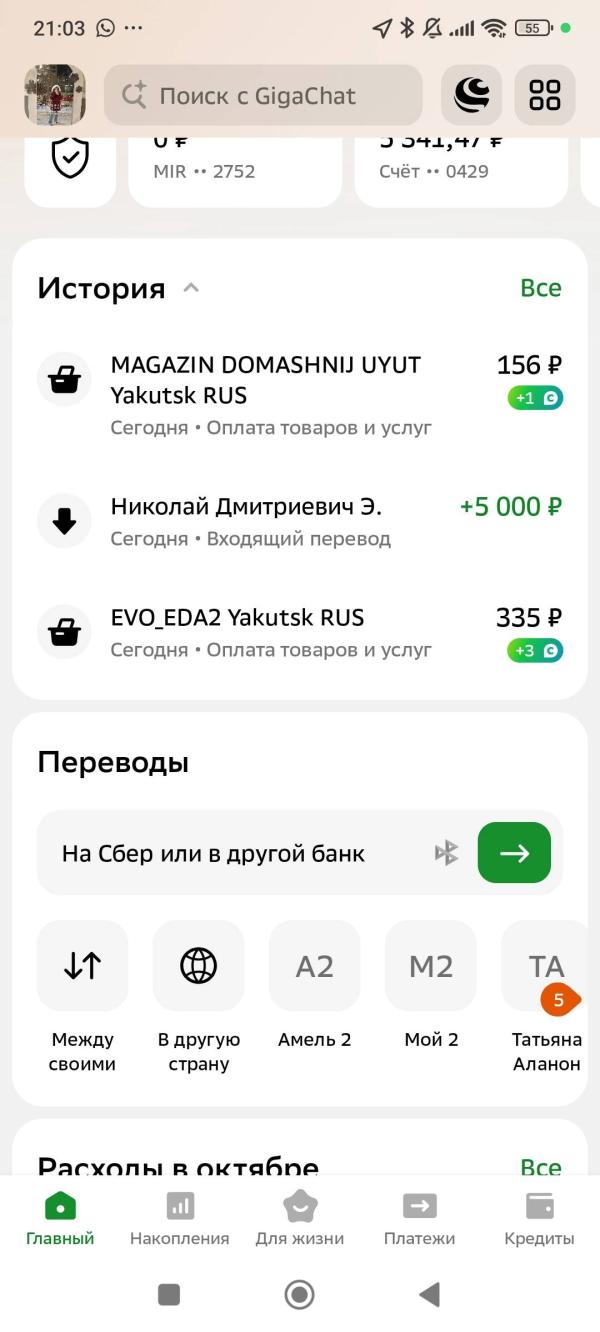Open the Sber assistant icon
600x1332 pixels.
[x=471, y=95]
